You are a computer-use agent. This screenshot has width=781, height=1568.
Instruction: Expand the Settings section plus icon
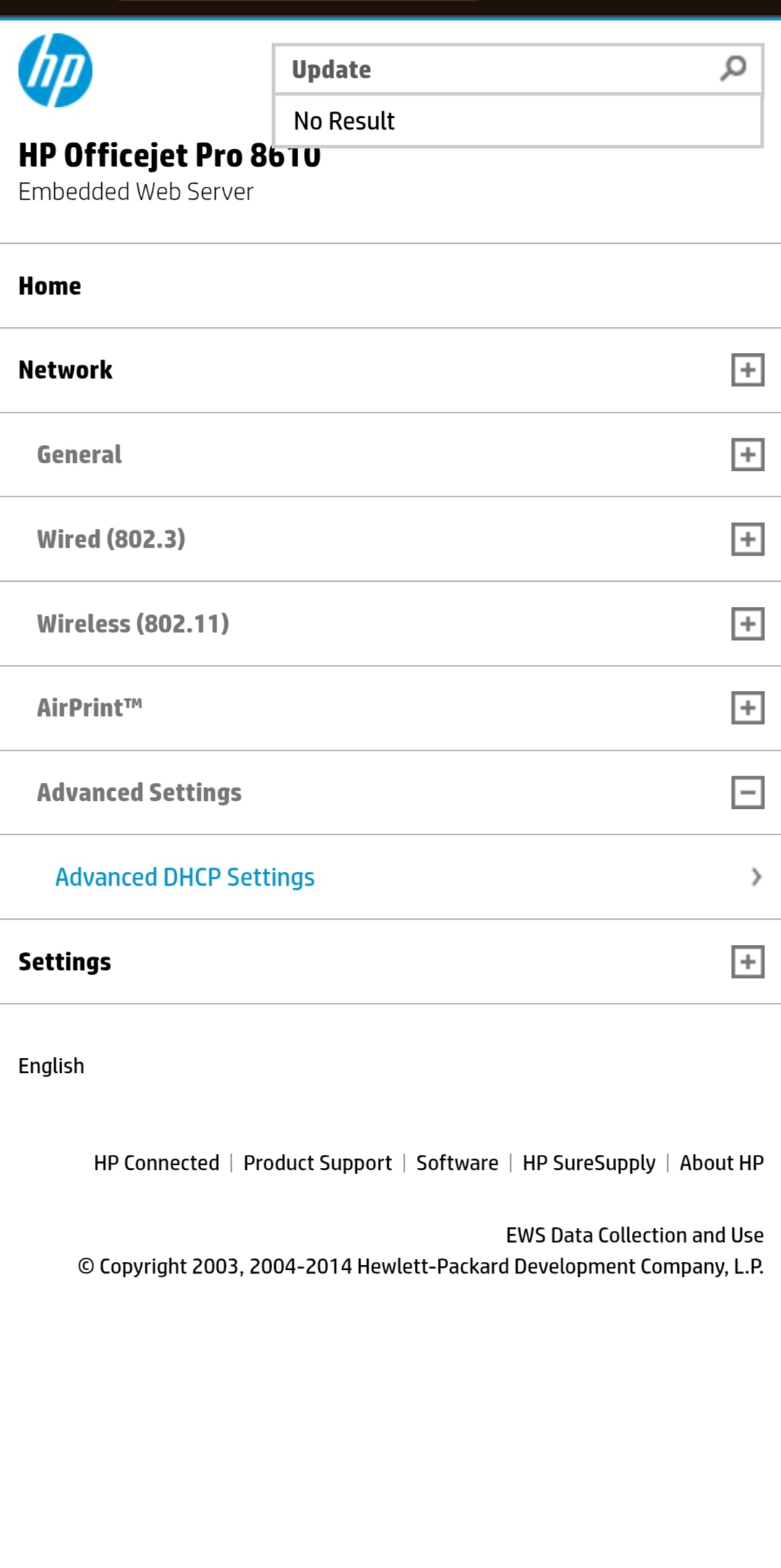746,962
